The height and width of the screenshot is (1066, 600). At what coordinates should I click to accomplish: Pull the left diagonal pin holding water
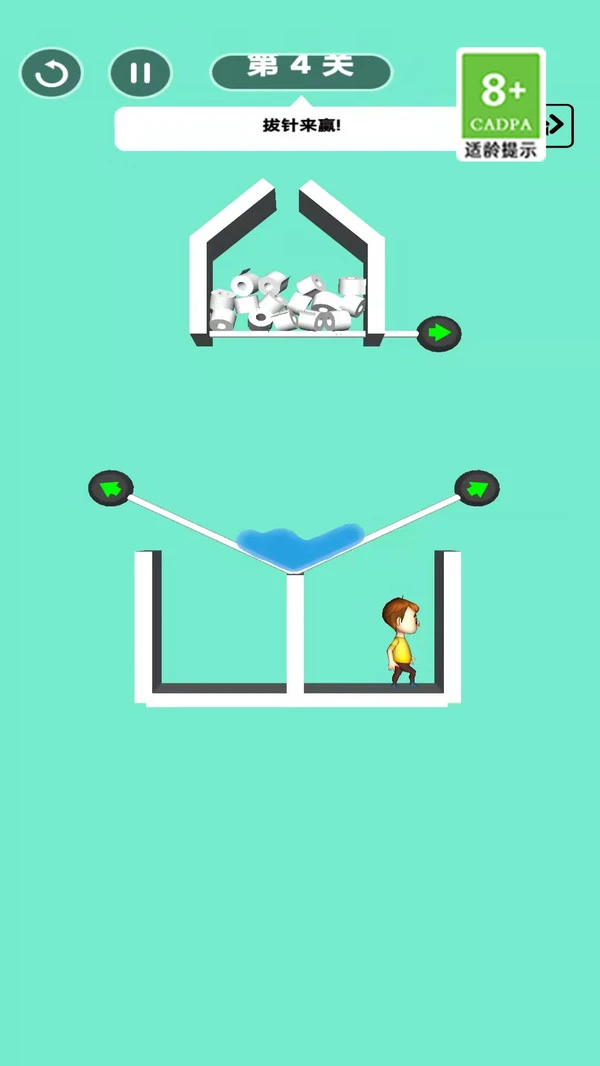(x=111, y=488)
